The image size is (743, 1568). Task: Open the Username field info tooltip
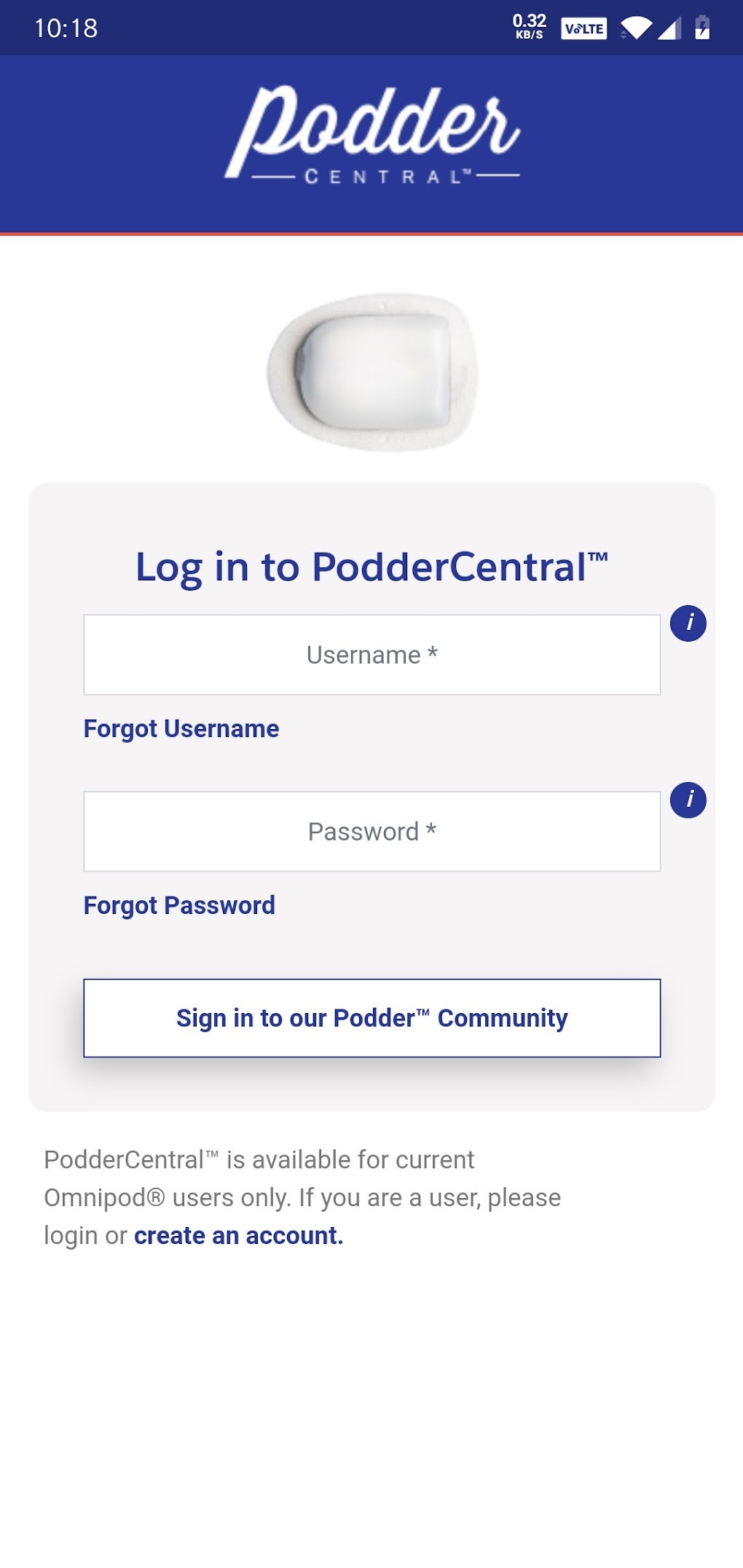[688, 623]
